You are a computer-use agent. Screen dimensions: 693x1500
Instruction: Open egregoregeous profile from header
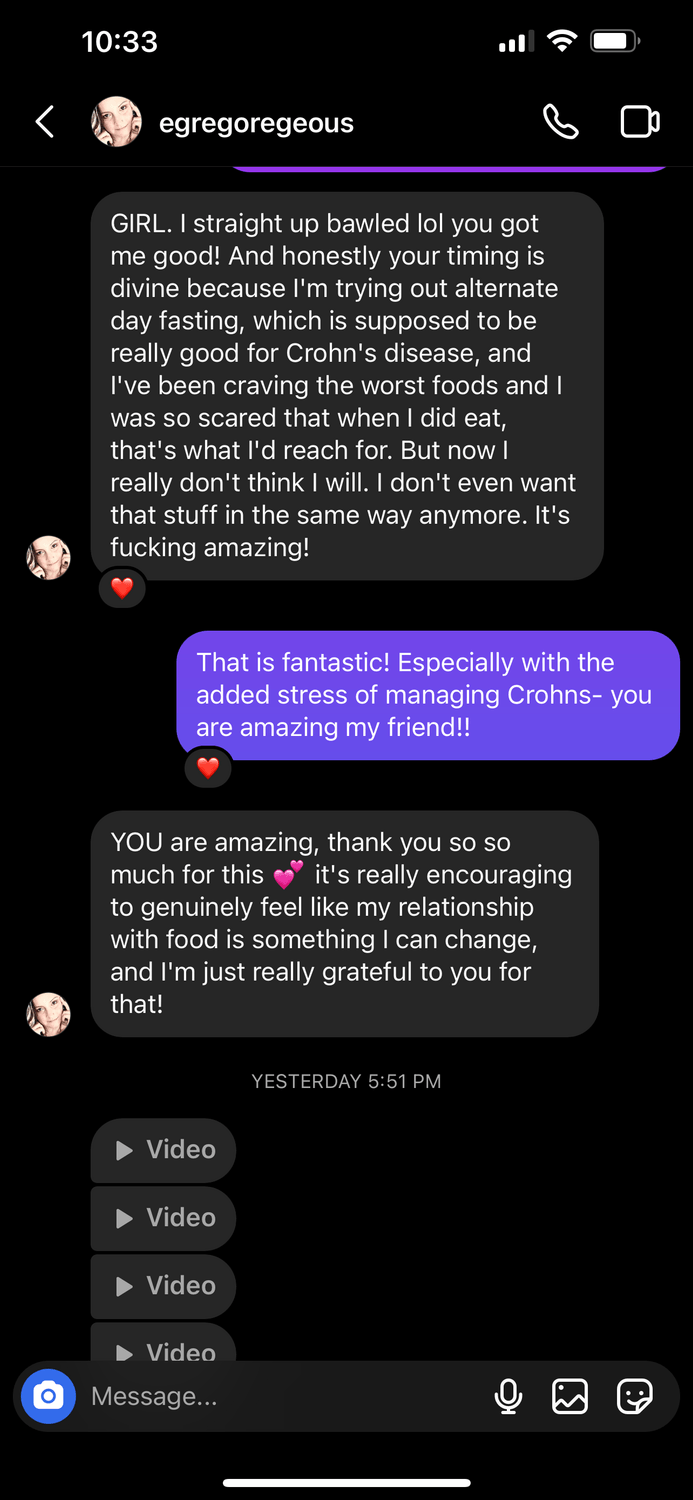[256, 123]
